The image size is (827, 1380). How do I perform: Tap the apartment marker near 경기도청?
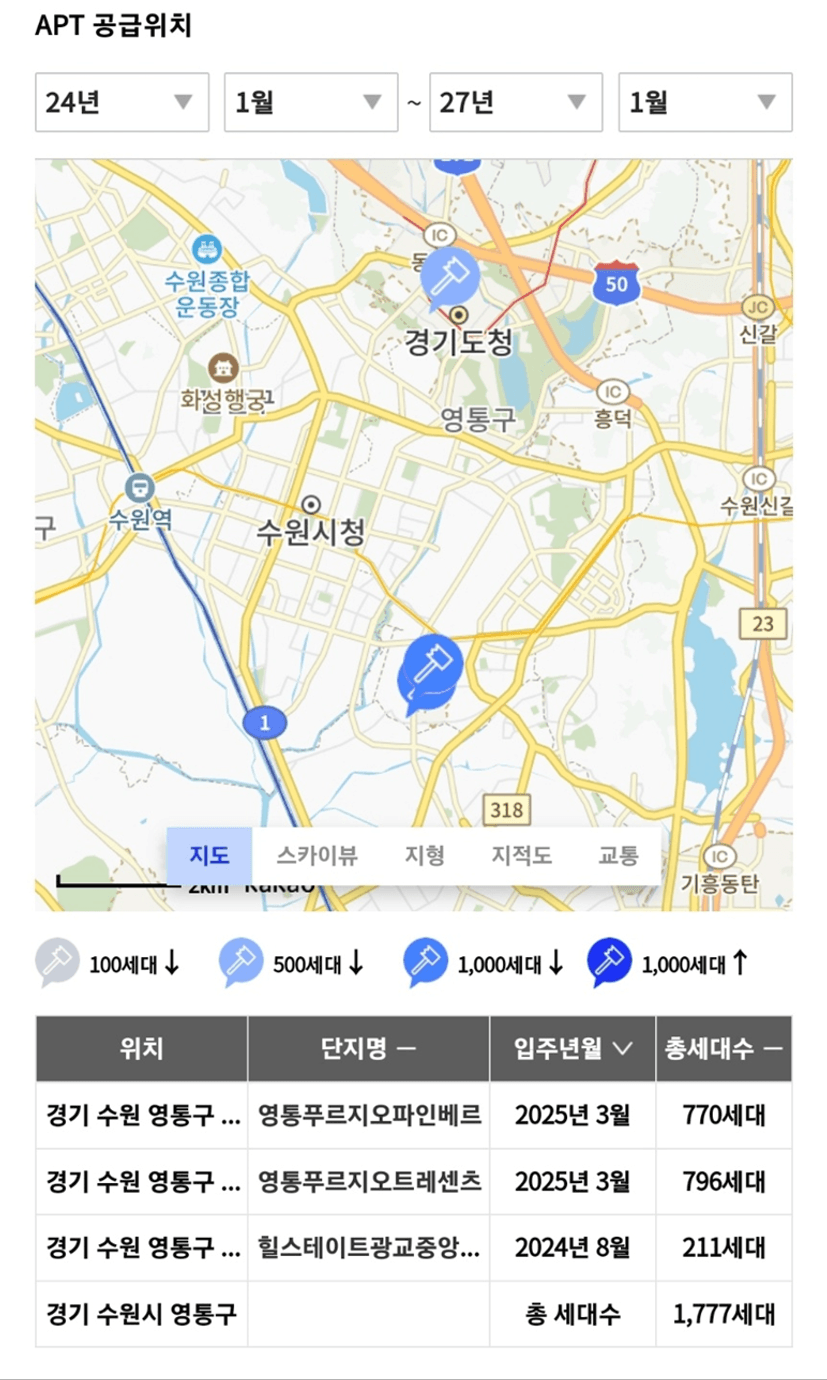449,274
